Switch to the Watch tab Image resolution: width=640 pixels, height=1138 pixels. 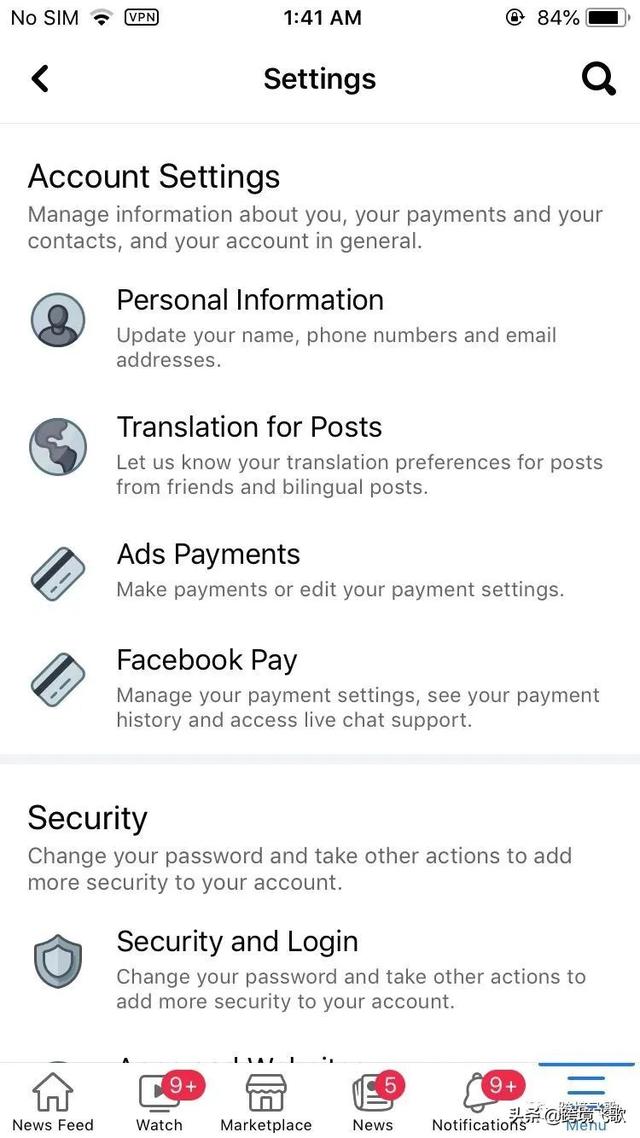(160, 1100)
